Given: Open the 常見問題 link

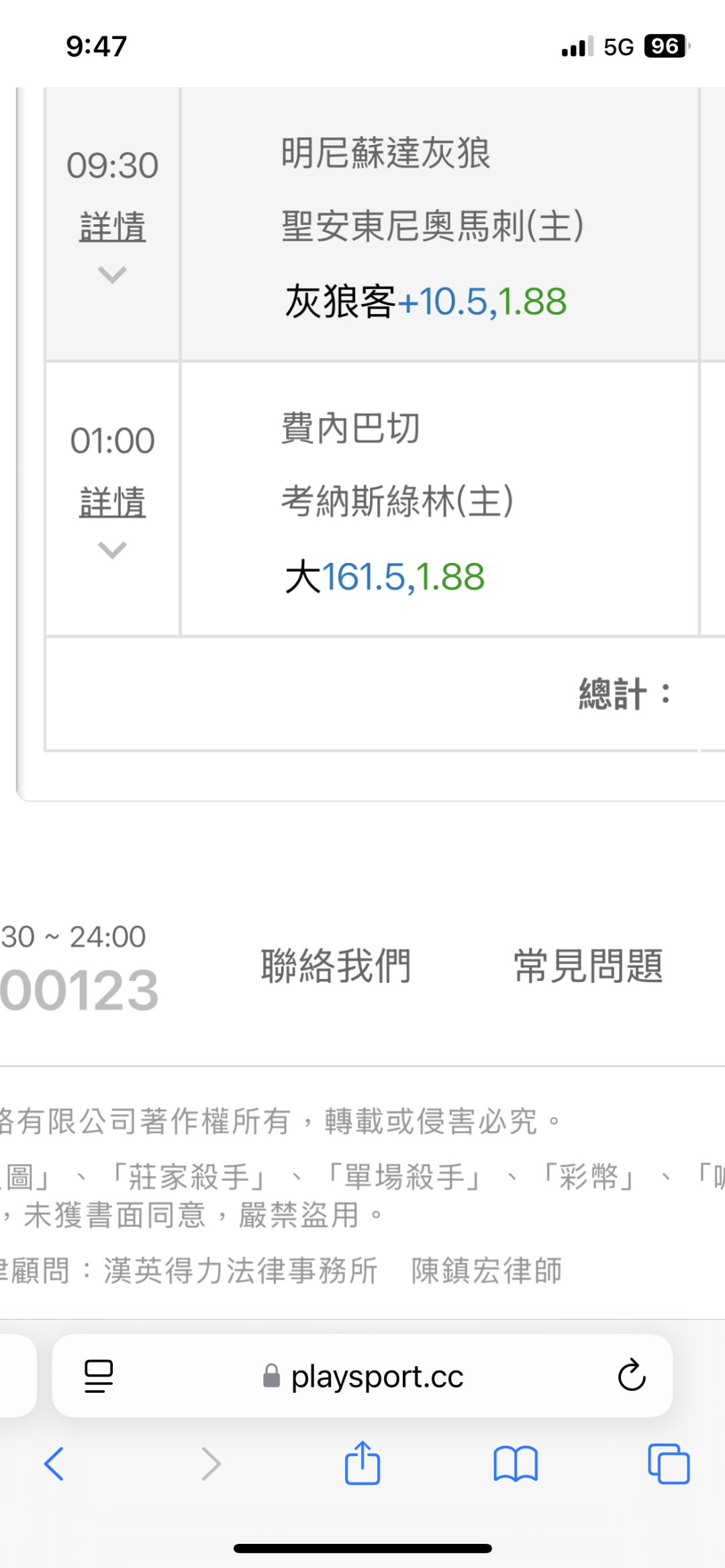Looking at the screenshot, I should tap(588, 966).
